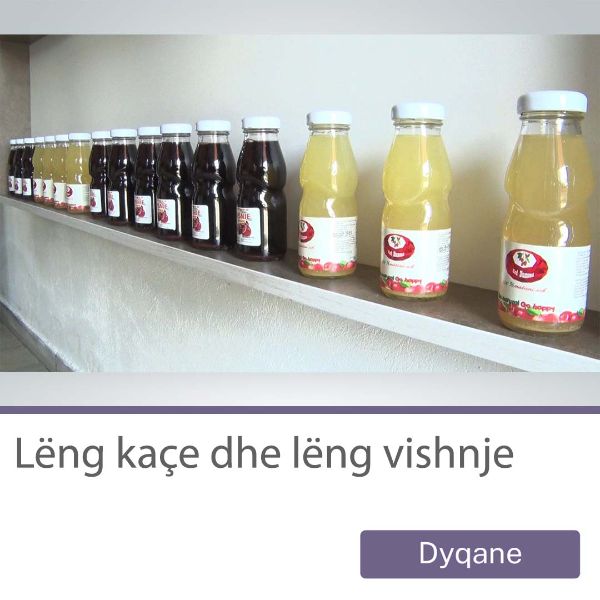Tap the Dyqane button
This screenshot has height=600, width=600.
click(x=469, y=554)
